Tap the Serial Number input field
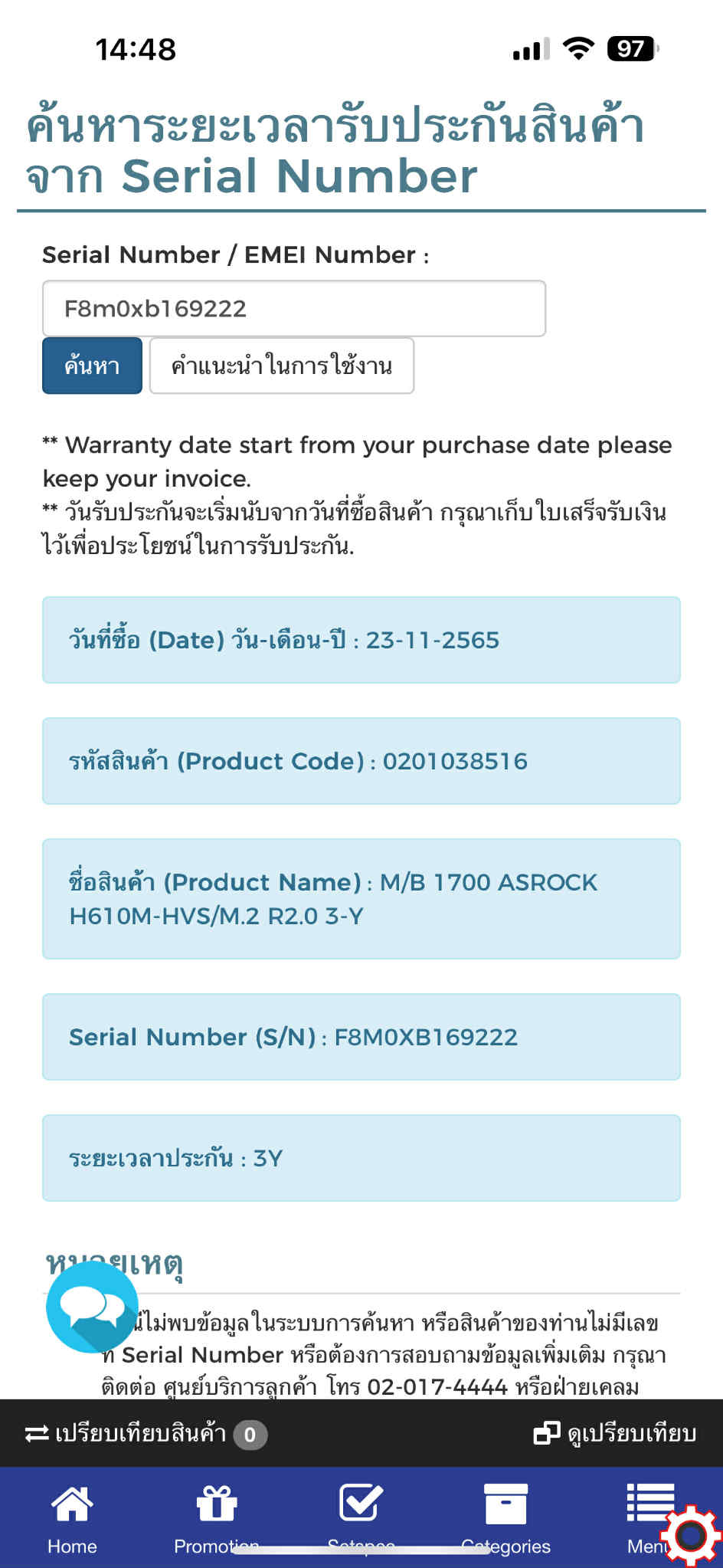Screen dimensions: 723x1568 [294, 308]
